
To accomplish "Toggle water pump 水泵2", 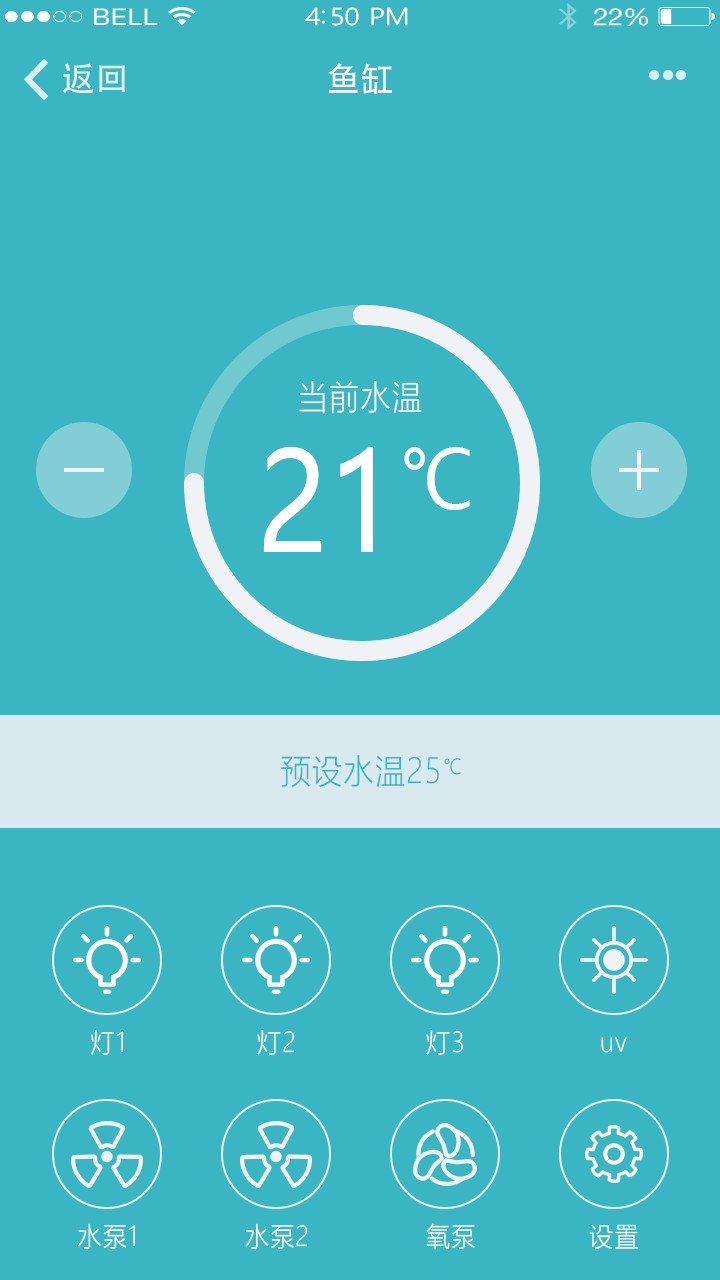I will [276, 1155].
